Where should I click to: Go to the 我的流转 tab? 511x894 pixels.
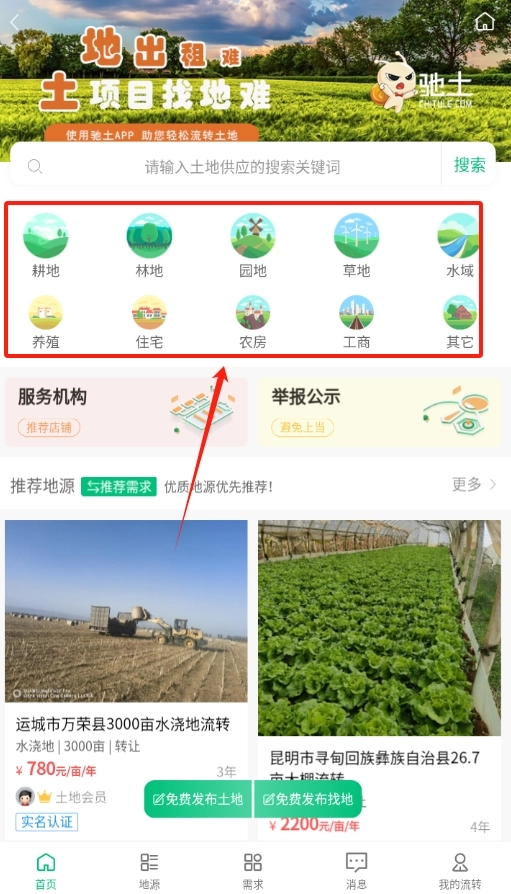(x=460, y=871)
